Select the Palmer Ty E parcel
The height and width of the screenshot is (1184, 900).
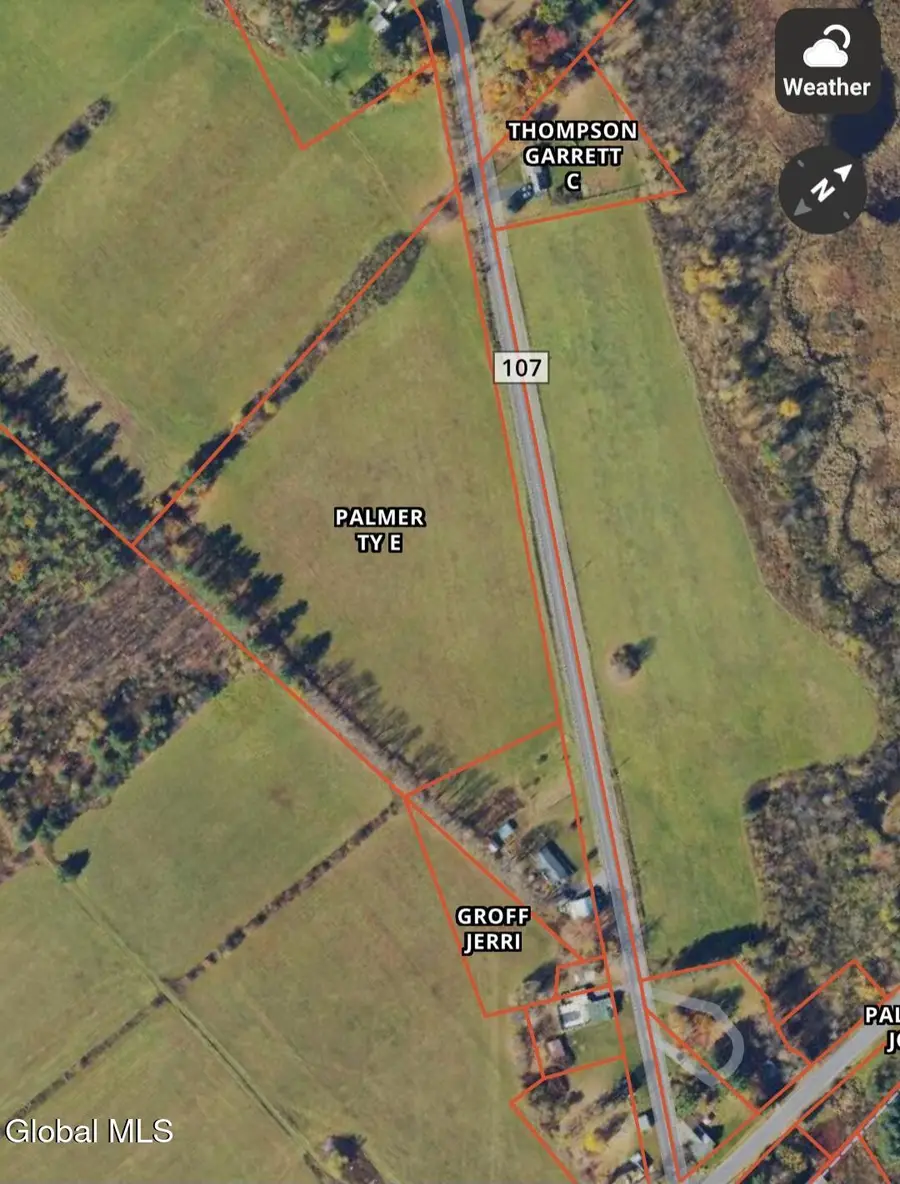[378, 530]
